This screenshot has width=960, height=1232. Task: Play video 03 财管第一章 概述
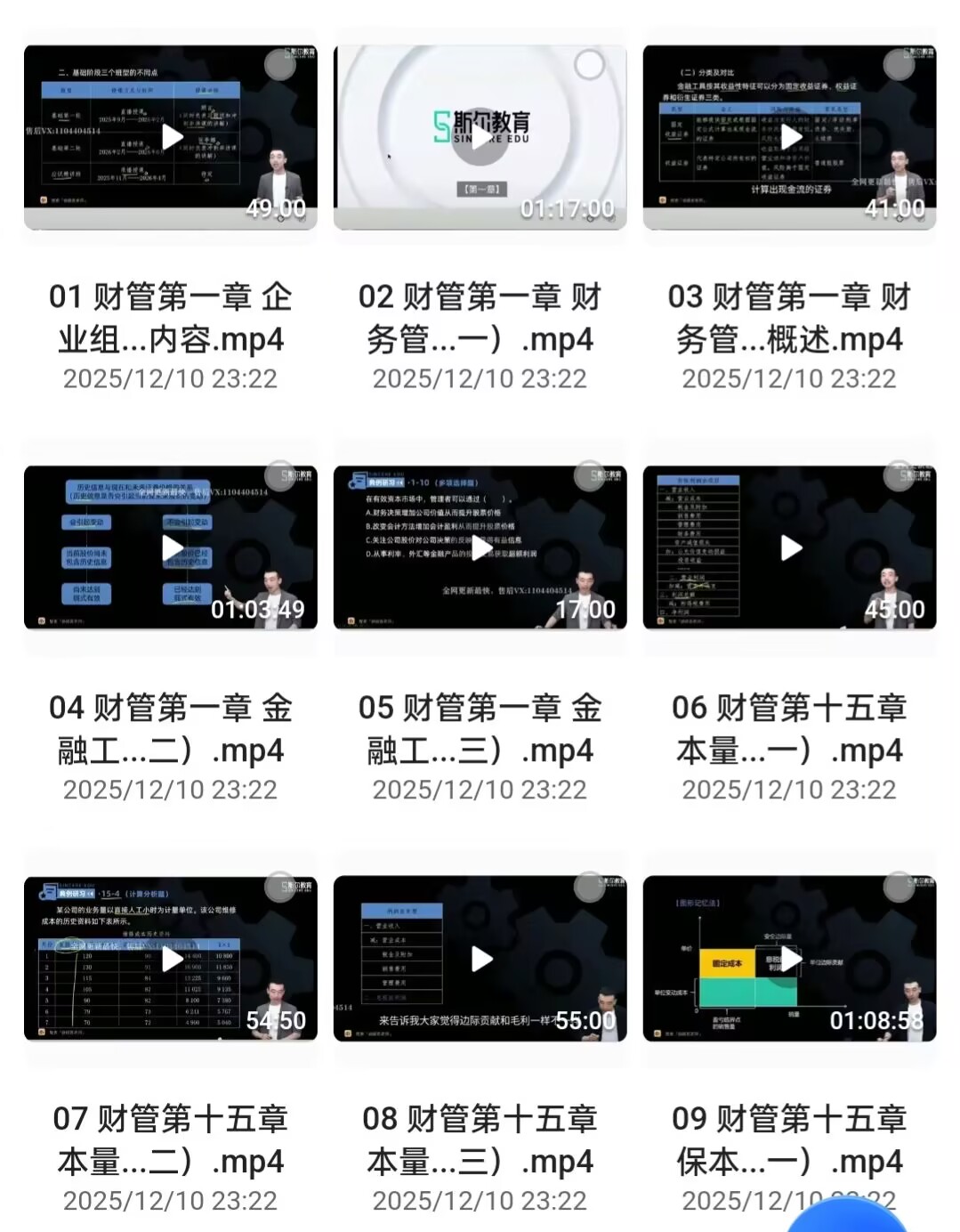(790, 137)
